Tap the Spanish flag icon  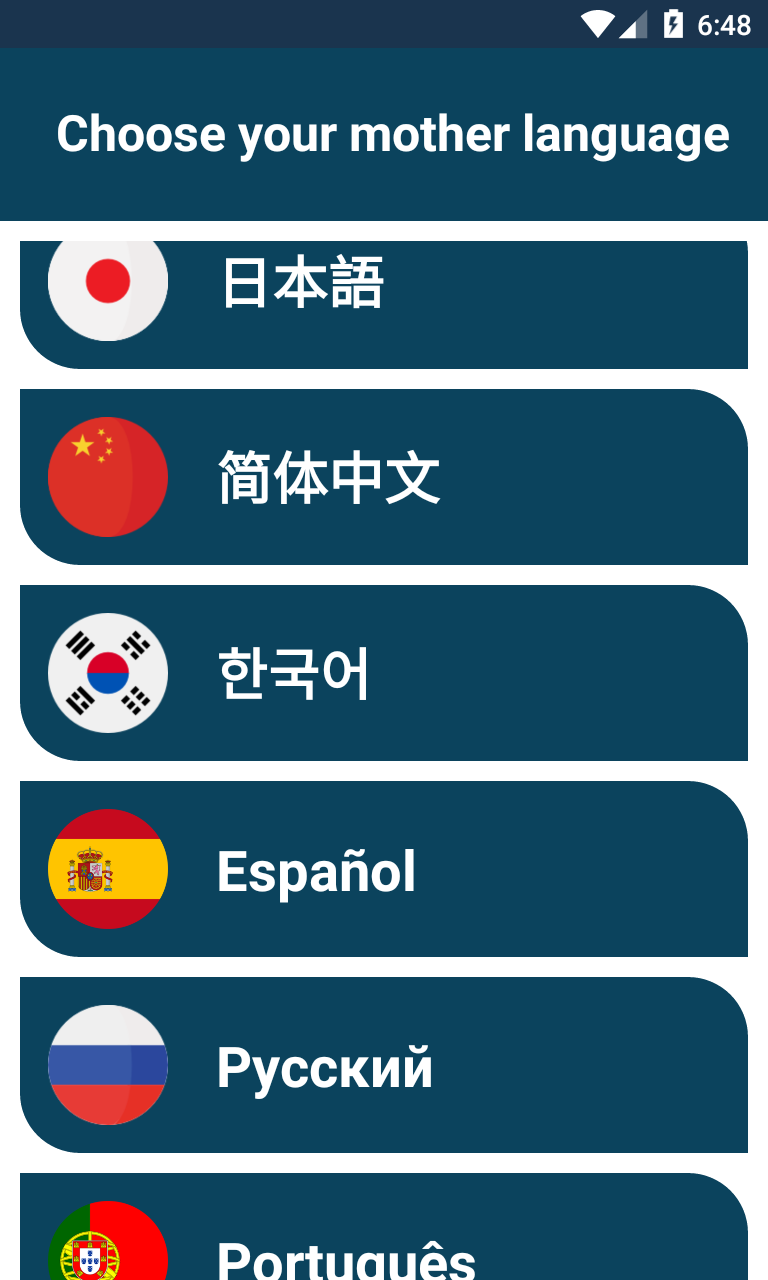[x=107, y=868]
